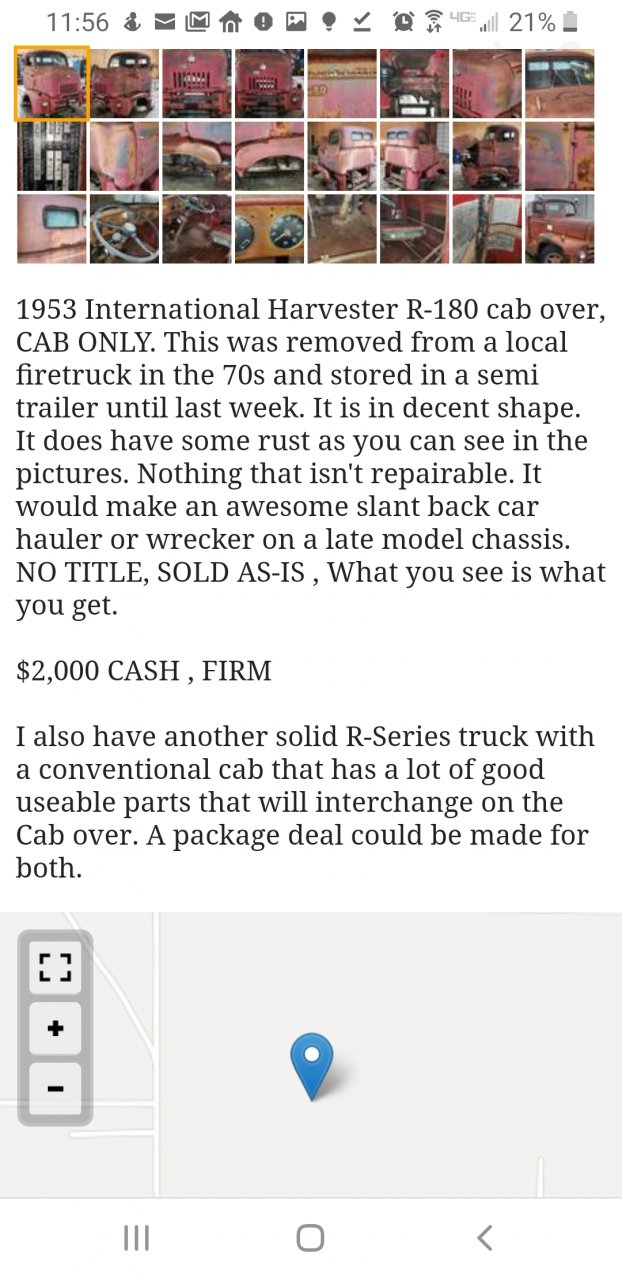View the steering wheel photo thumbnail
622x1280 pixels.
click(x=124, y=229)
